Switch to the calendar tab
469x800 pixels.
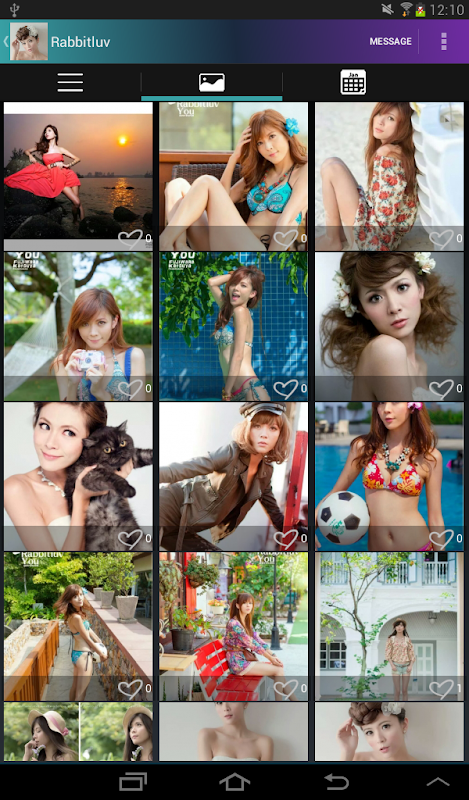coord(353,83)
